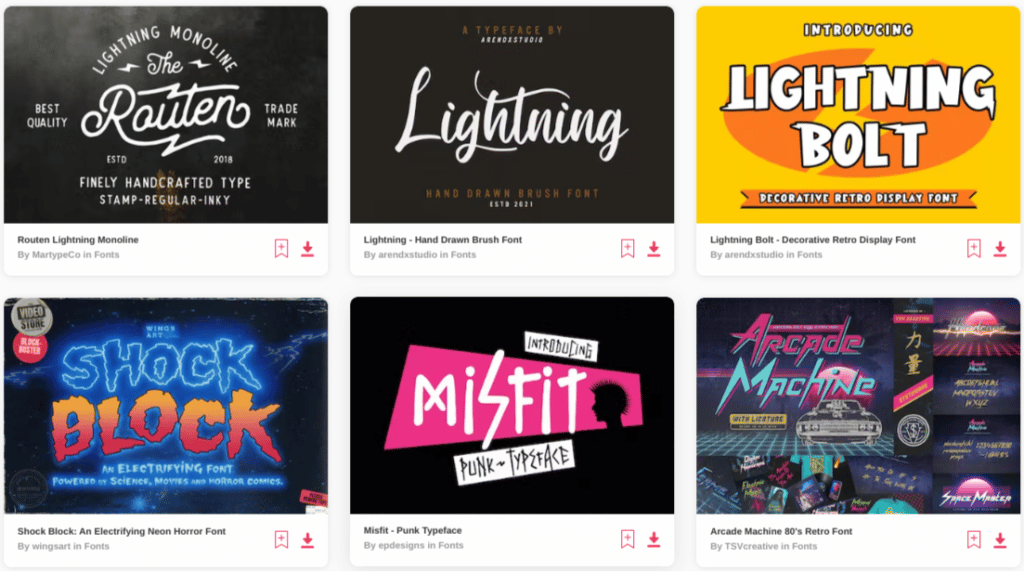
Task: Open Misfit Punk Typeface card
Action: 511,405
